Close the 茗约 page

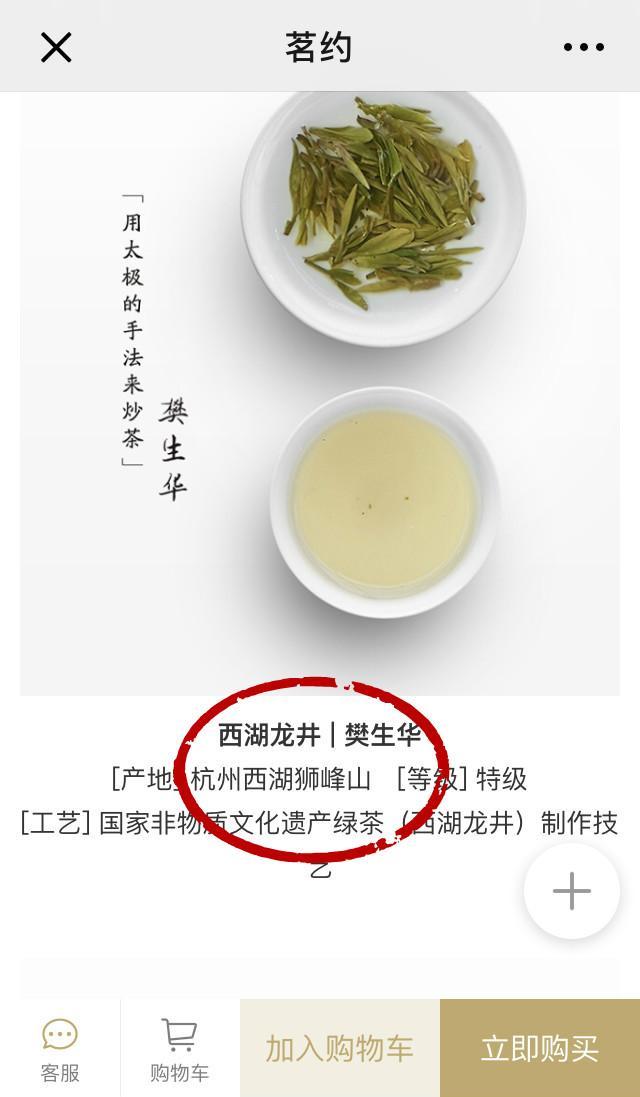click(x=56, y=47)
